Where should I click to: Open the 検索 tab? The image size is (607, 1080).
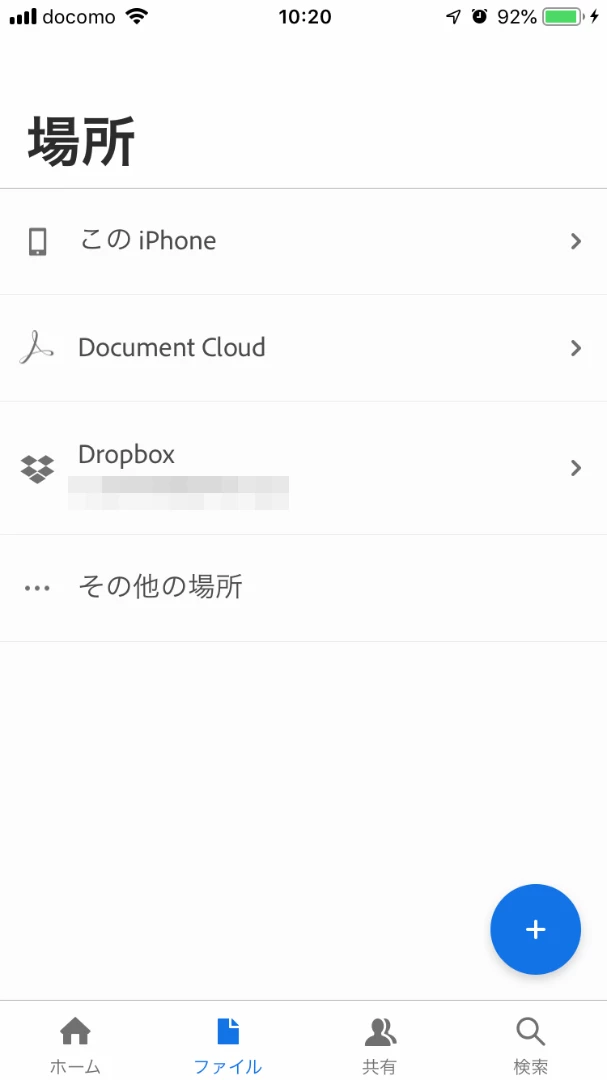point(531,1043)
